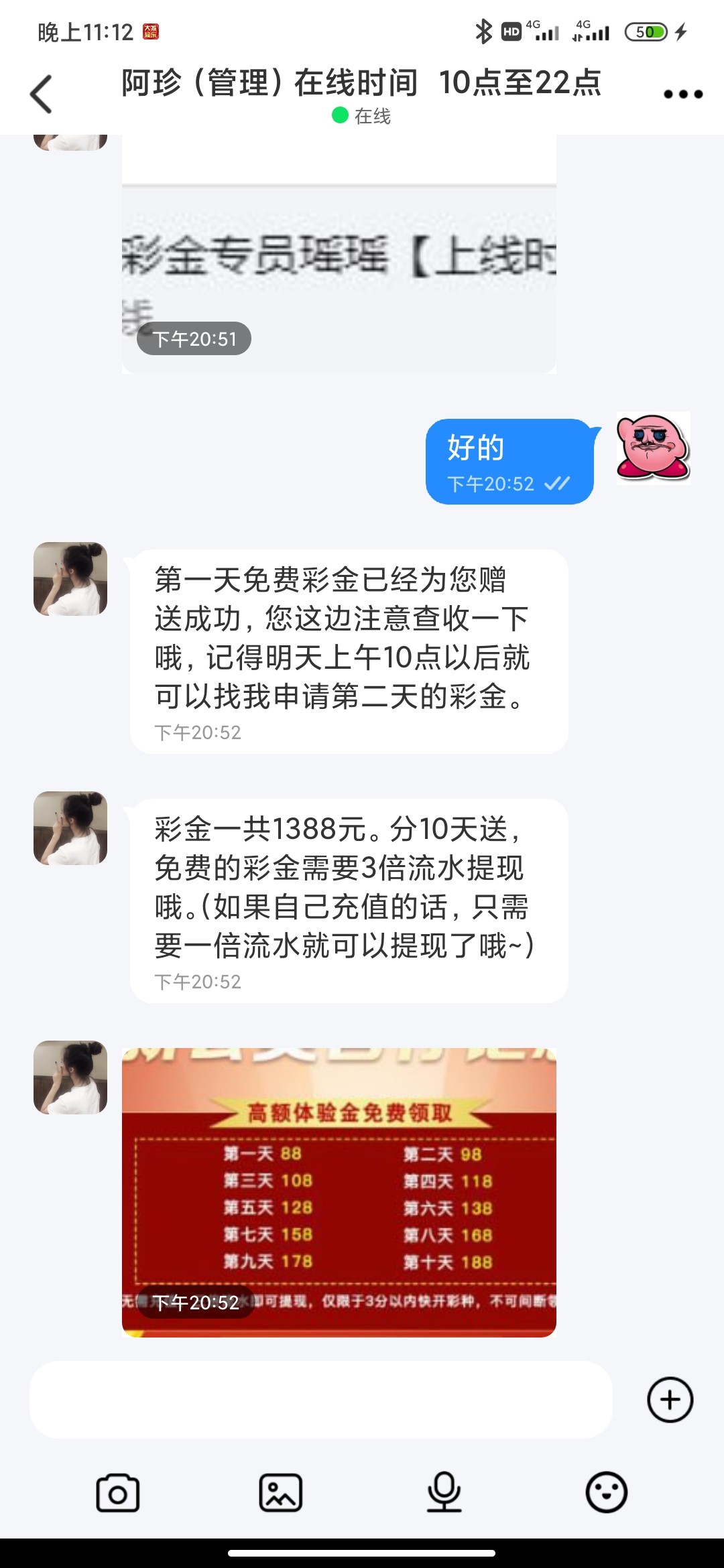724x1568 pixels.
Task: View the sender's avatar beside the 1388元 message
Action: [70, 828]
